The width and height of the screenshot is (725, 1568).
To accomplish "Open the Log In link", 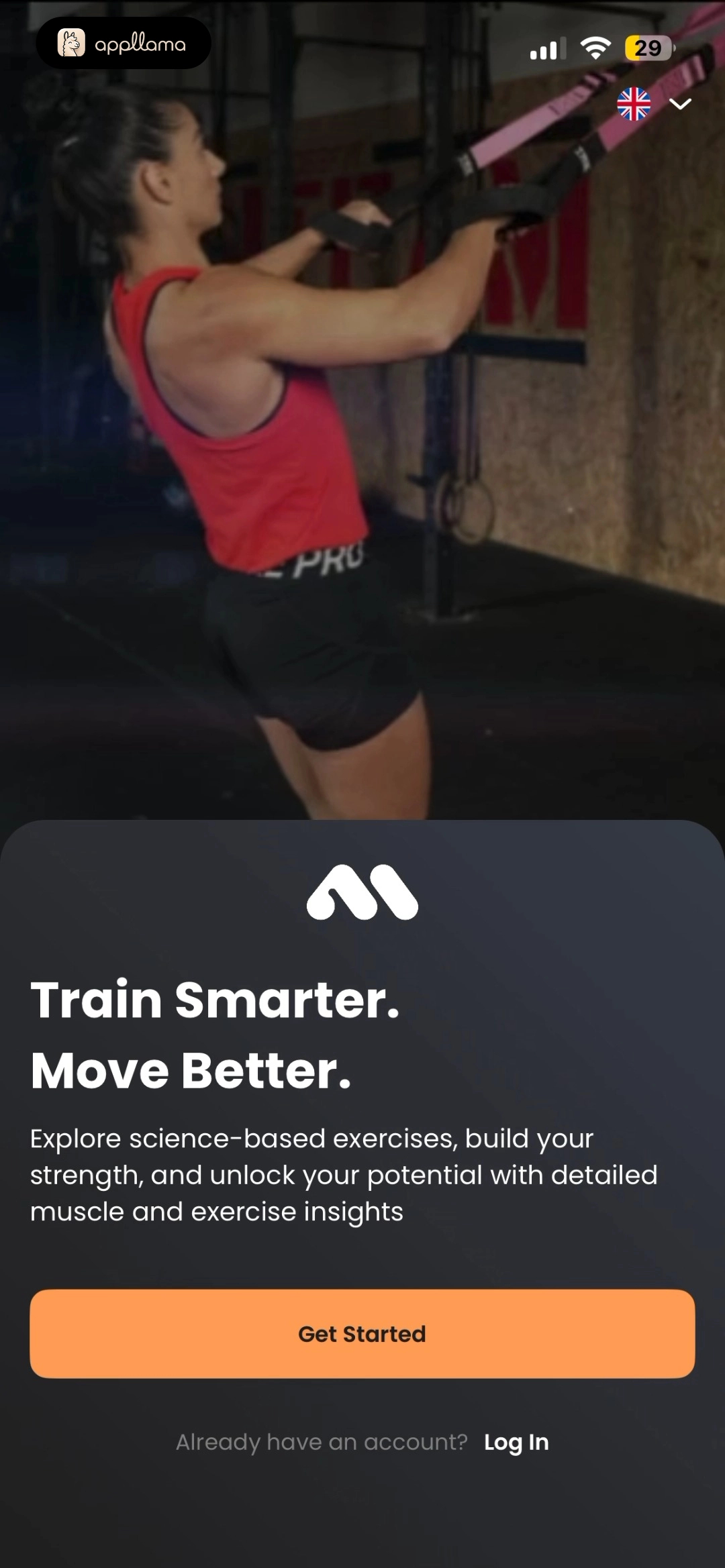I will pyautogui.click(x=516, y=1442).
